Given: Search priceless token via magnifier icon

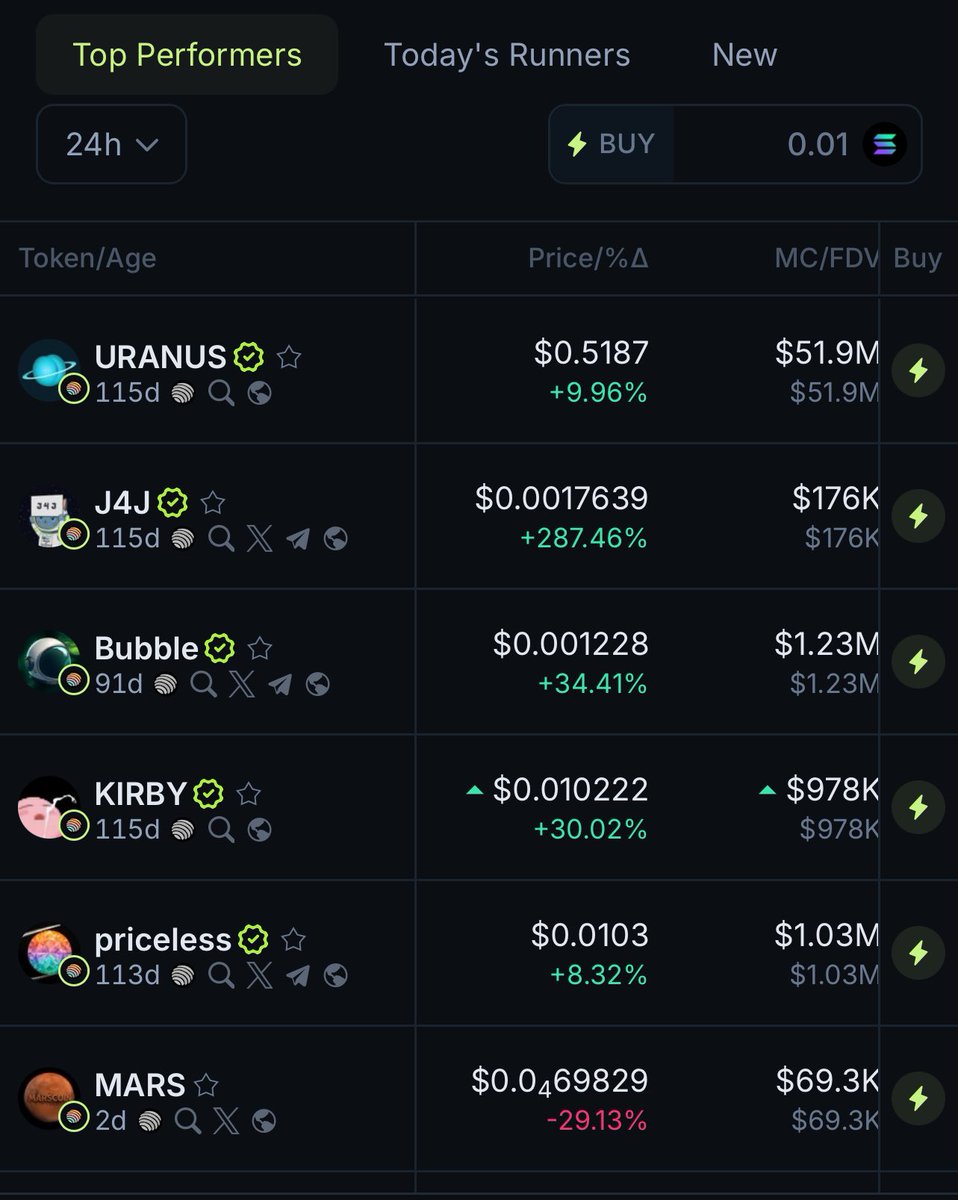Looking at the screenshot, I should tap(221, 975).
